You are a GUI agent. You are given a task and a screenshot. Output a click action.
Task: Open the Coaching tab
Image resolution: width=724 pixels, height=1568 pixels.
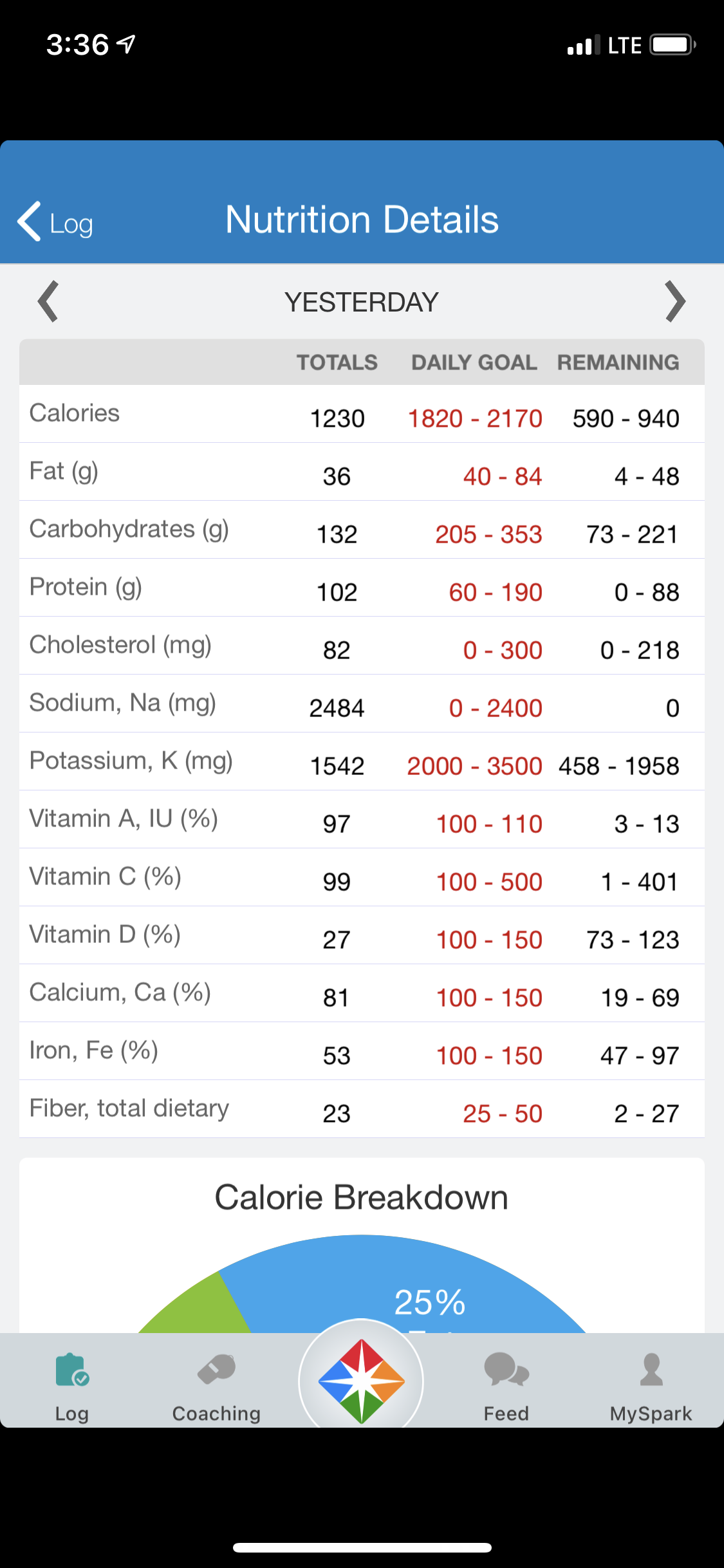coord(216,1386)
